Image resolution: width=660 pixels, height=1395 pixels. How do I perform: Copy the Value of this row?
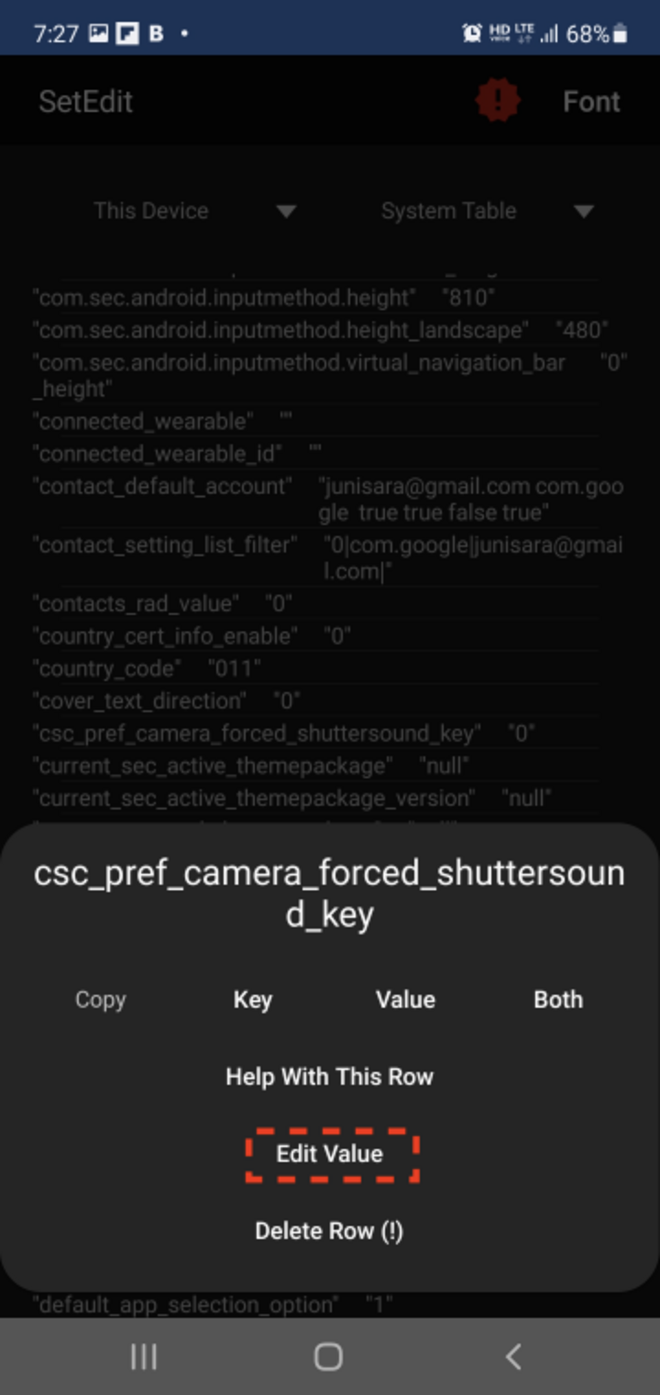point(405,1000)
